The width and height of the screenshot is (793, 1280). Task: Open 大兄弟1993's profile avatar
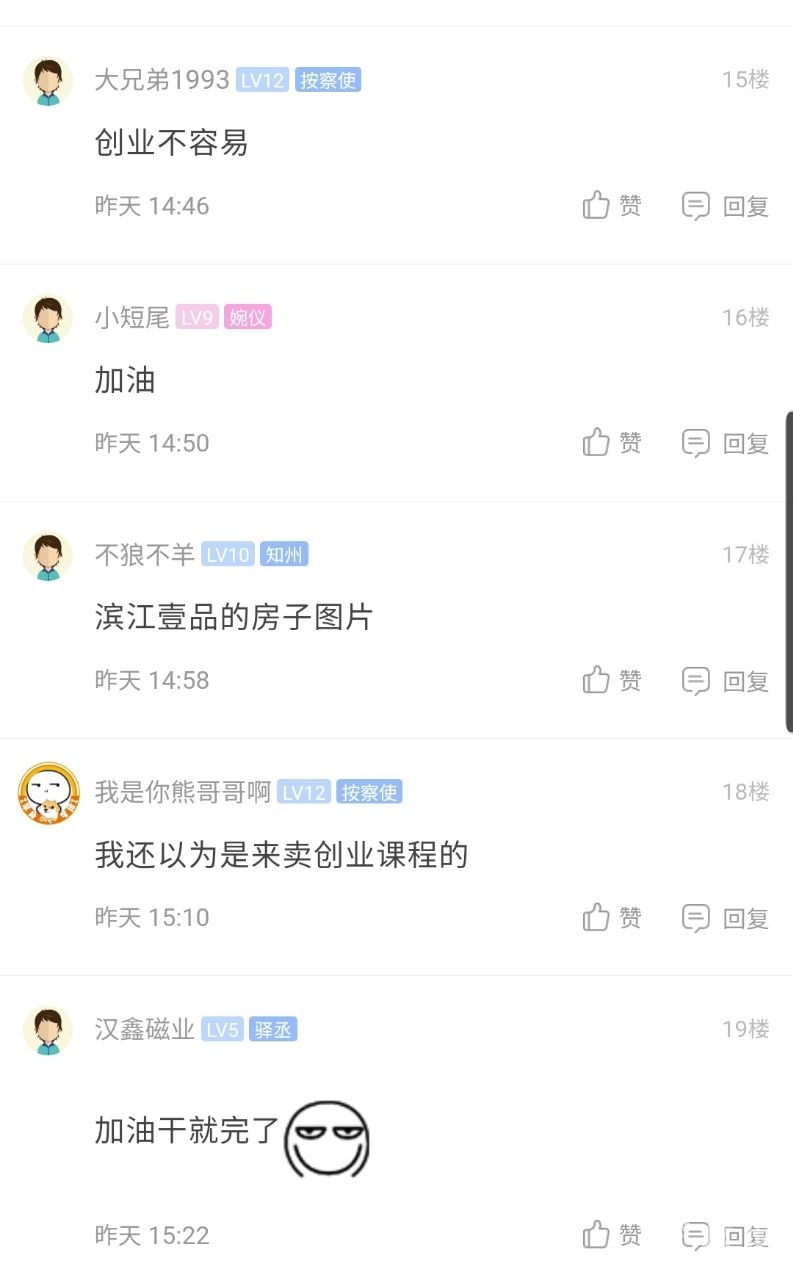tap(47, 81)
